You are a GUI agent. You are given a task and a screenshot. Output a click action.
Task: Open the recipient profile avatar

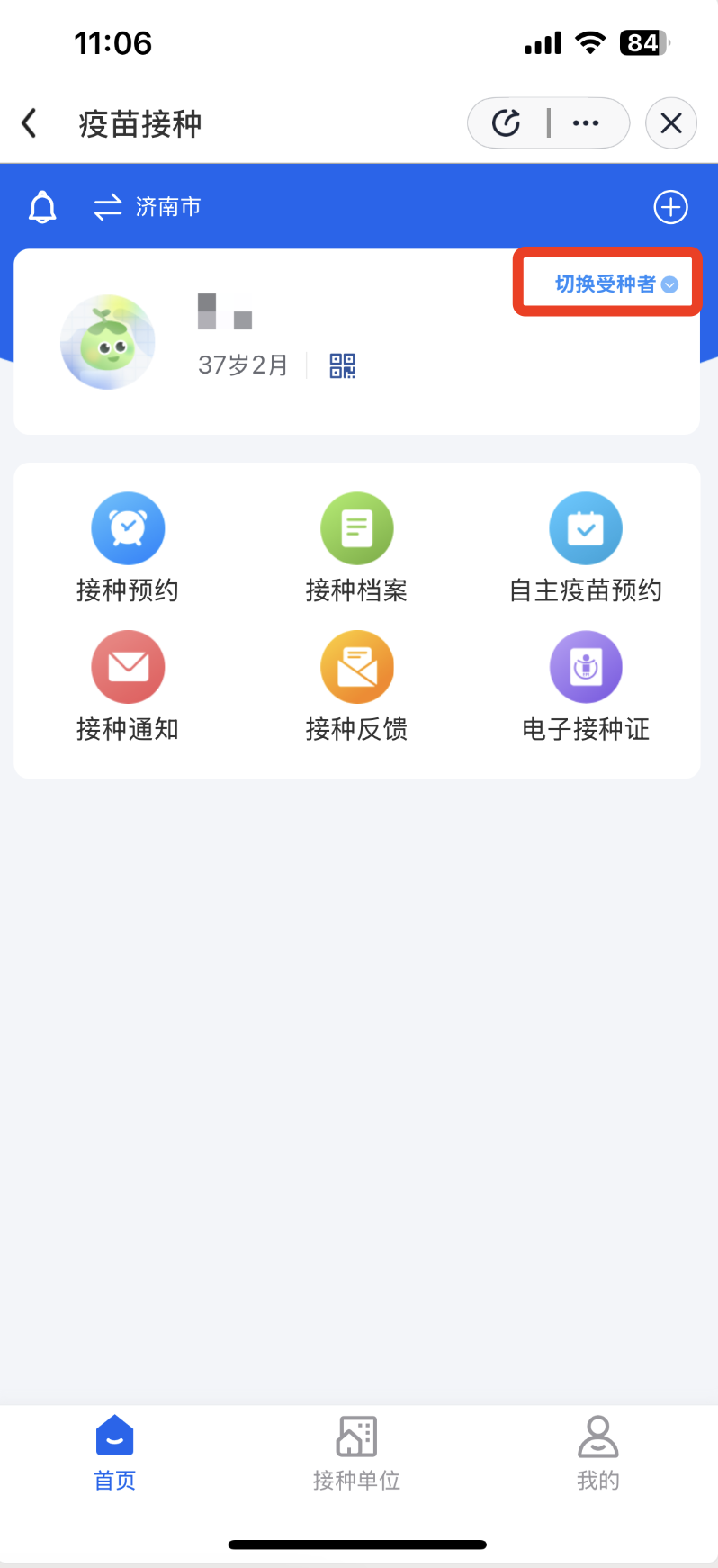[x=108, y=342]
